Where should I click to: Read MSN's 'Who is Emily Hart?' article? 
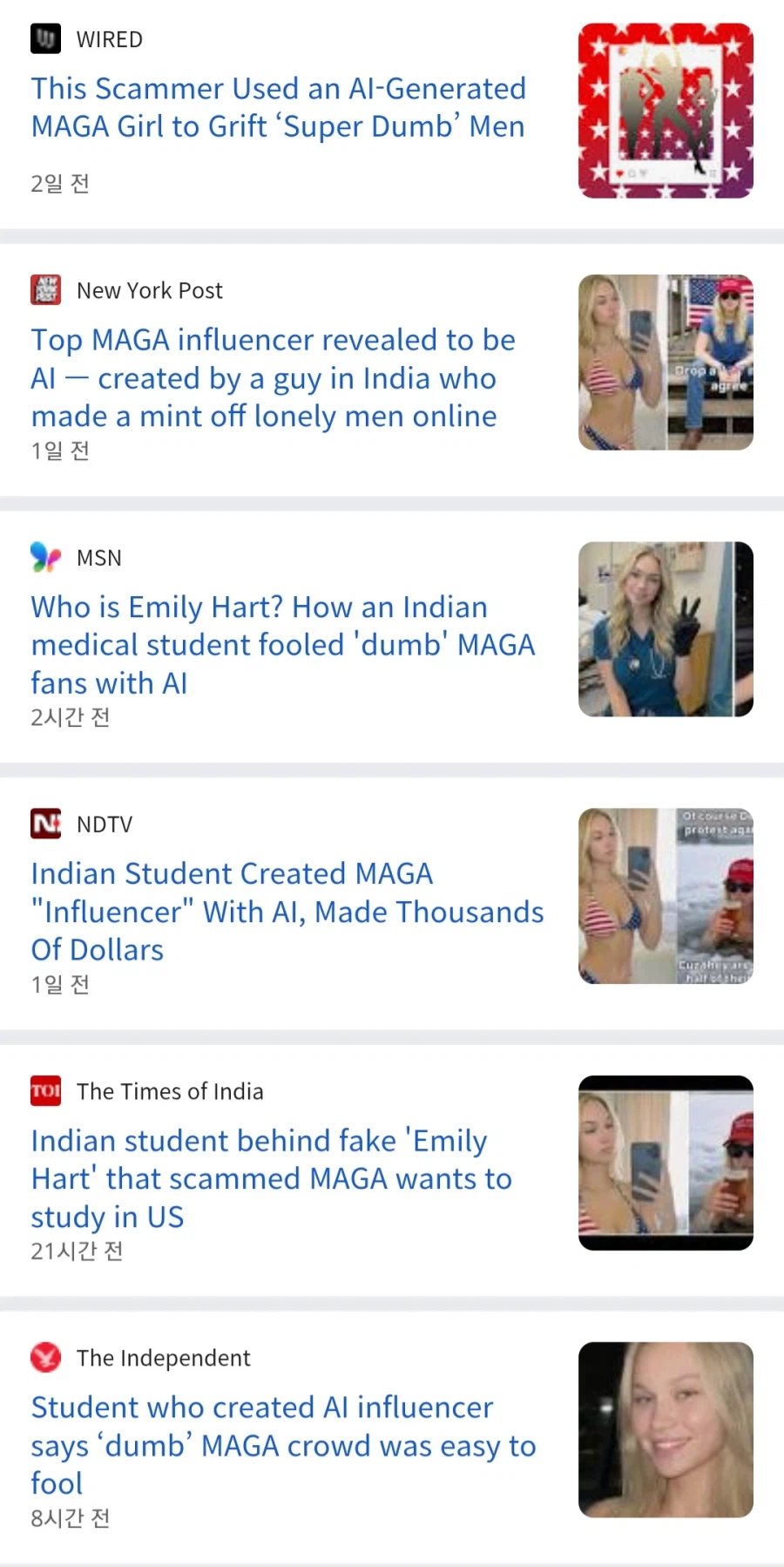click(x=283, y=645)
